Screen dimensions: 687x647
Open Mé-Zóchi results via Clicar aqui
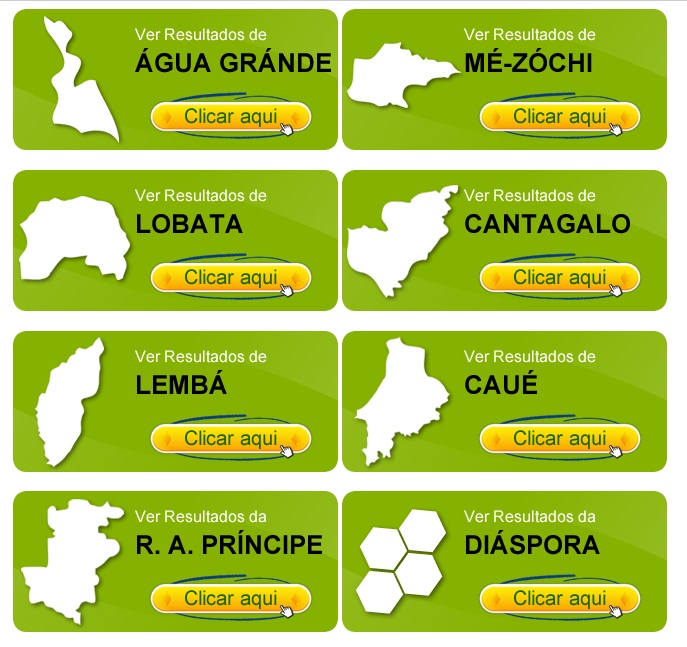tap(560, 117)
